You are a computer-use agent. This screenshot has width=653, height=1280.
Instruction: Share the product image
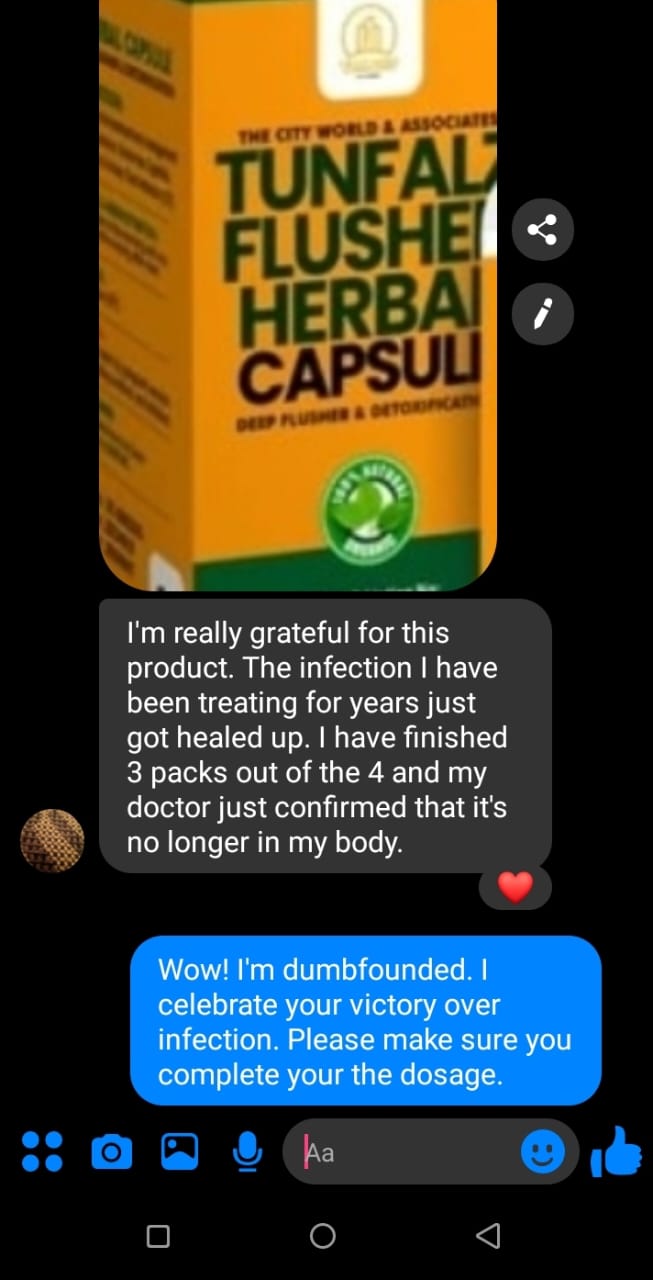(542, 231)
